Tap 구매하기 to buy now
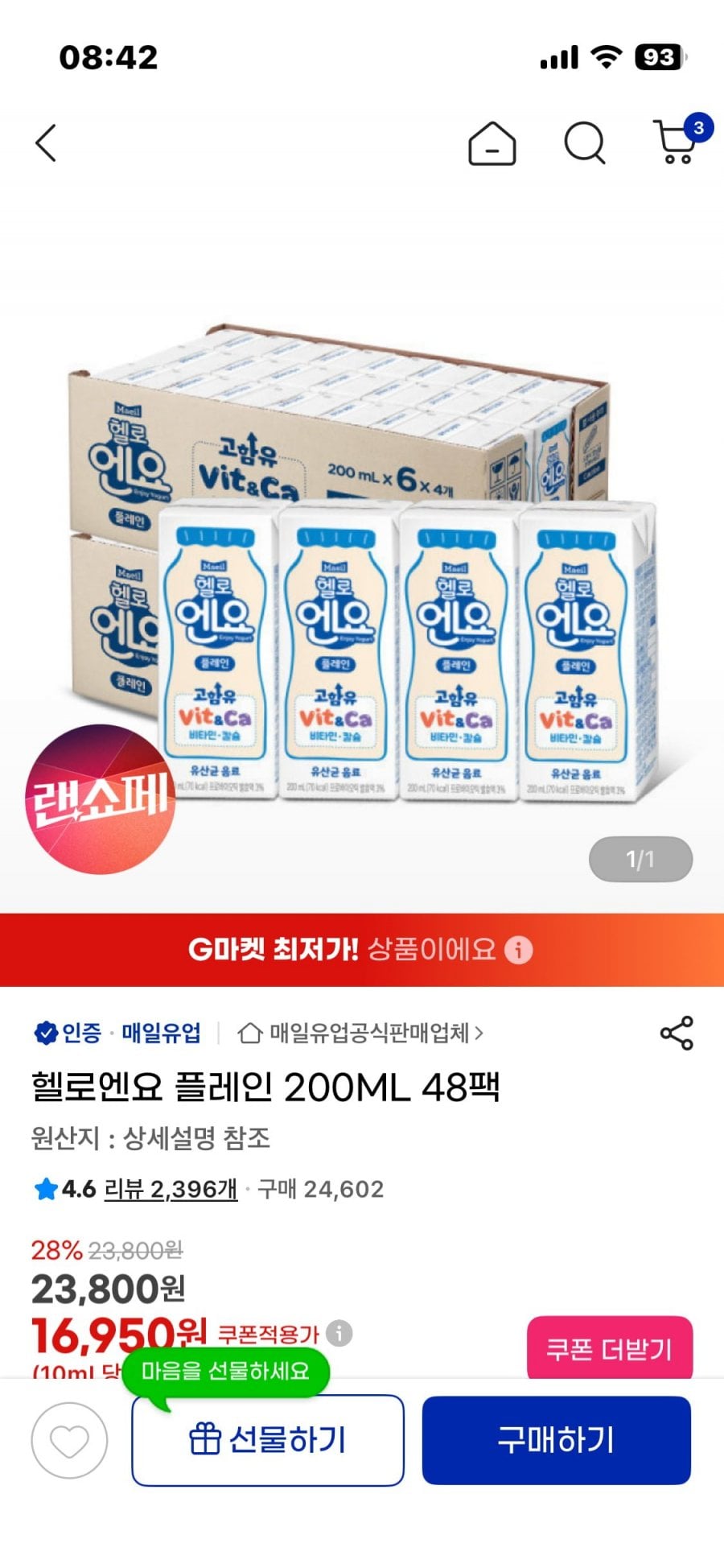The image size is (724, 1568). tap(556, 1440)
